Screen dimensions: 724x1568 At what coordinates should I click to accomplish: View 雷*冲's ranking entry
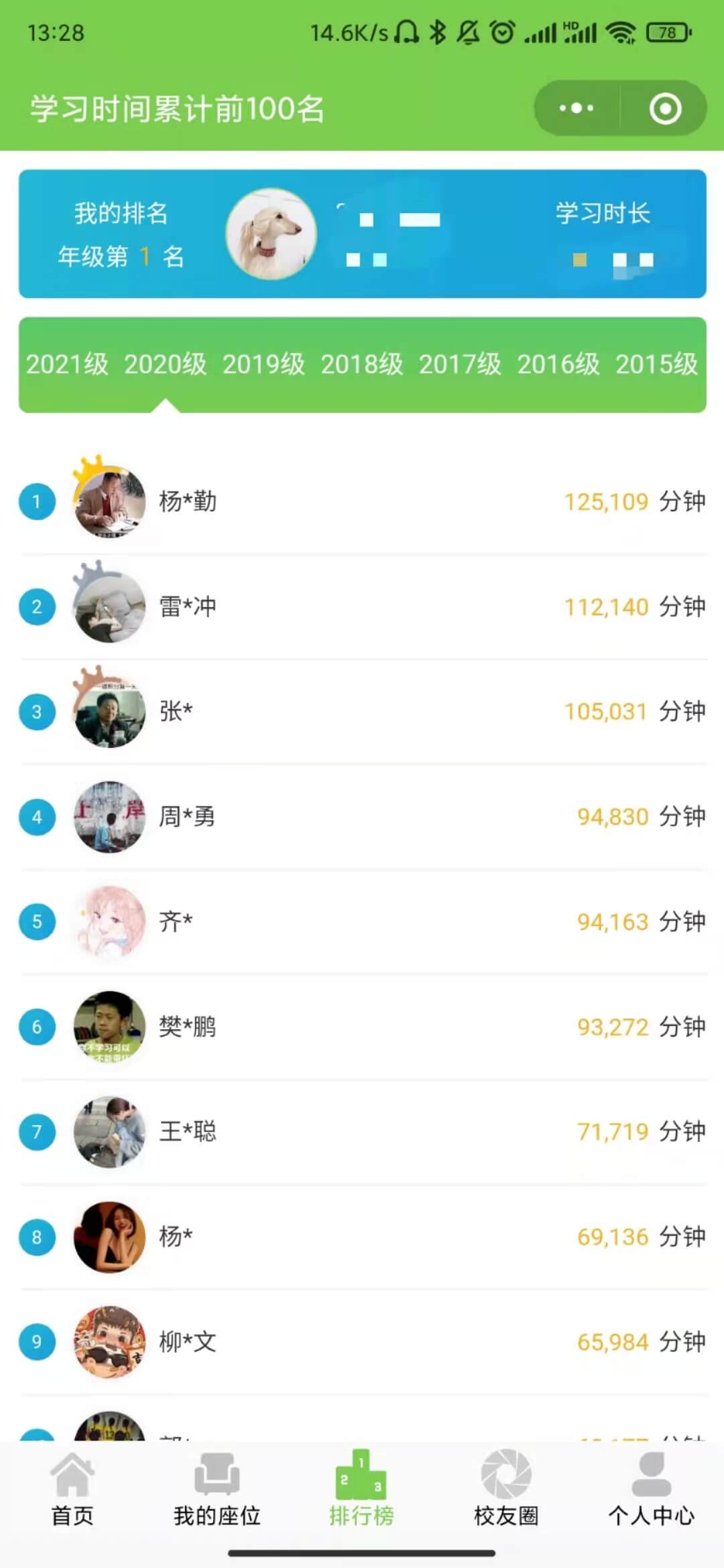pos(362,607)
